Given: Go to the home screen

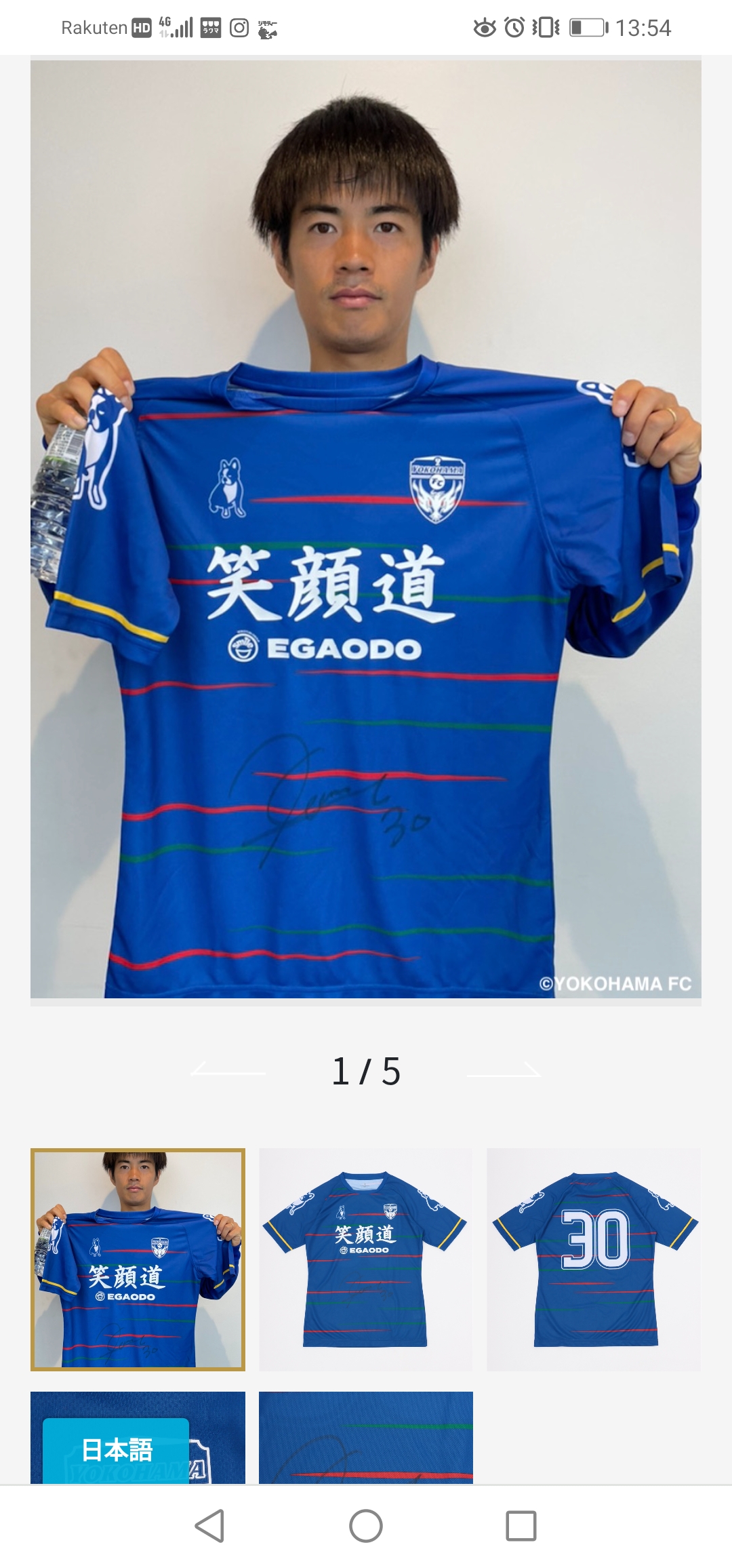Looking at the screenshot, I should pyautogui.click(x=366, y=1527).
